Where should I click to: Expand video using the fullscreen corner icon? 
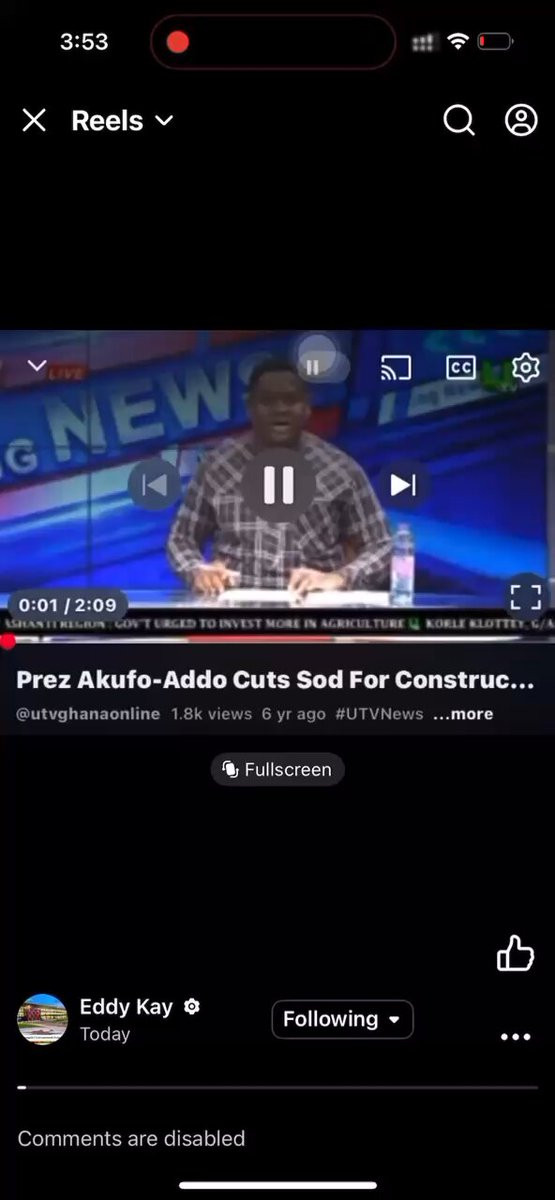[x=525, y=598]
